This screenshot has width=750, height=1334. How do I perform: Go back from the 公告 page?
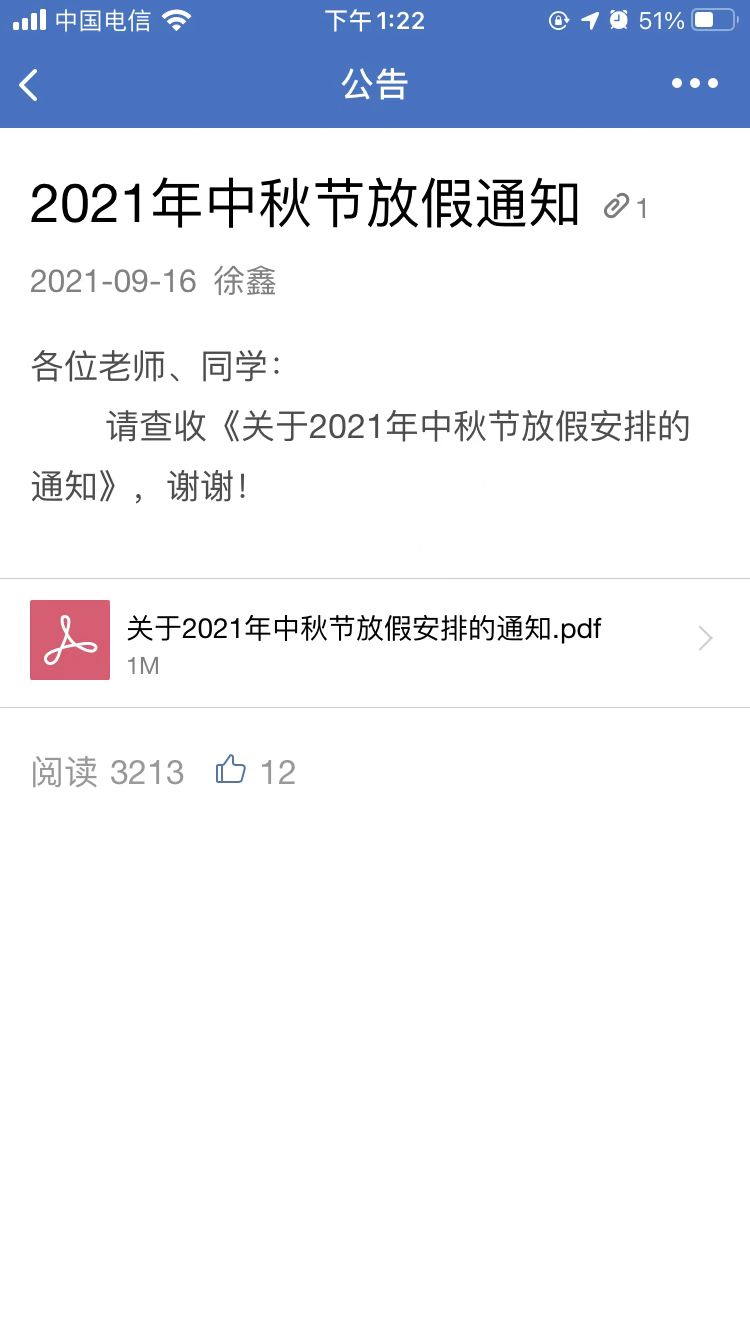(x=29, y=85)
